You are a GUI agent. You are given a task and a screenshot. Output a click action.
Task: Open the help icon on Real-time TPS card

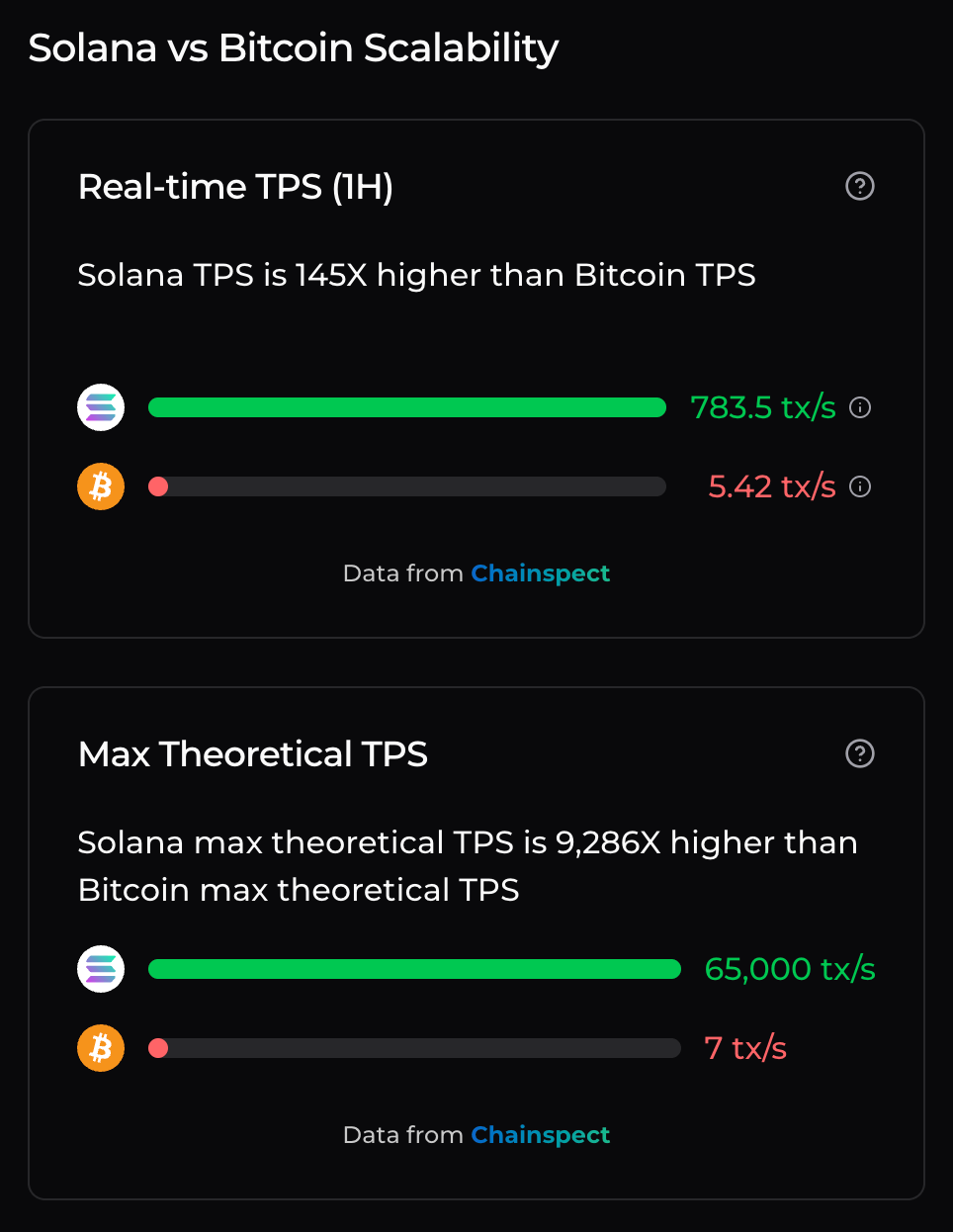859,186
